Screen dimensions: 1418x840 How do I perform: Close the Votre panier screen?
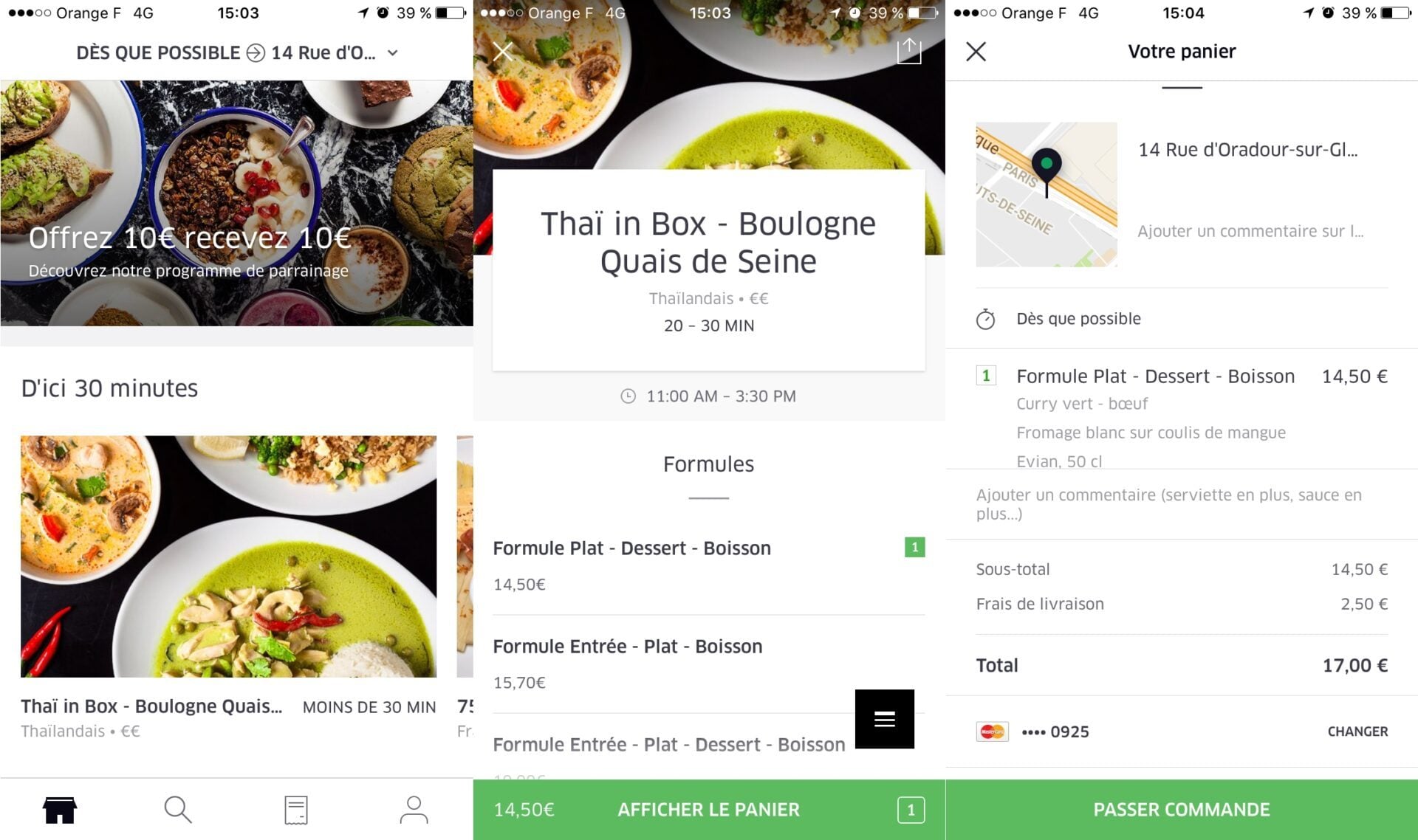[976, 52]
